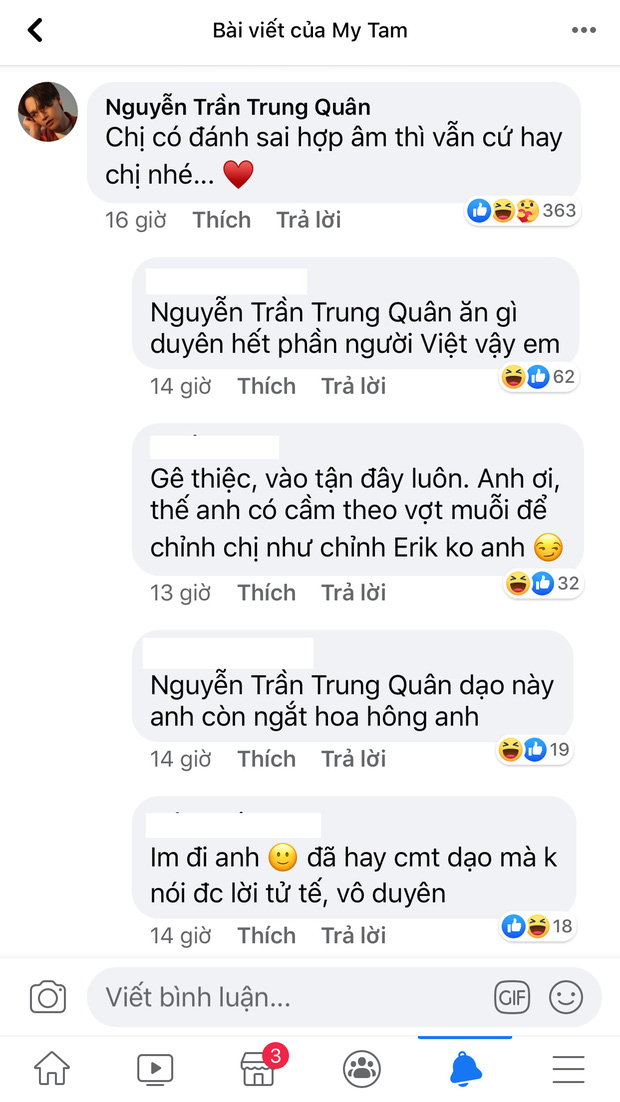Like the 'ngắt hoa hồng anh' reply

point(266,759)
